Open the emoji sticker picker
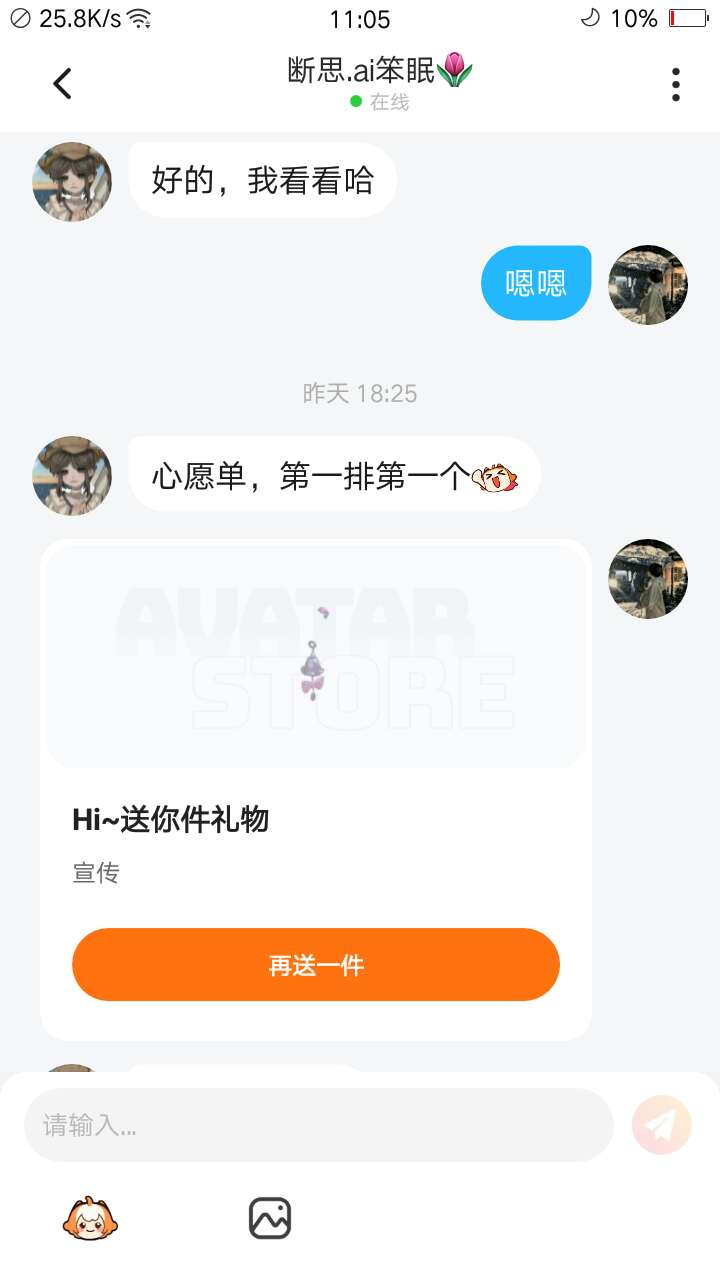720x1280 pixels. coord(90,1218)
